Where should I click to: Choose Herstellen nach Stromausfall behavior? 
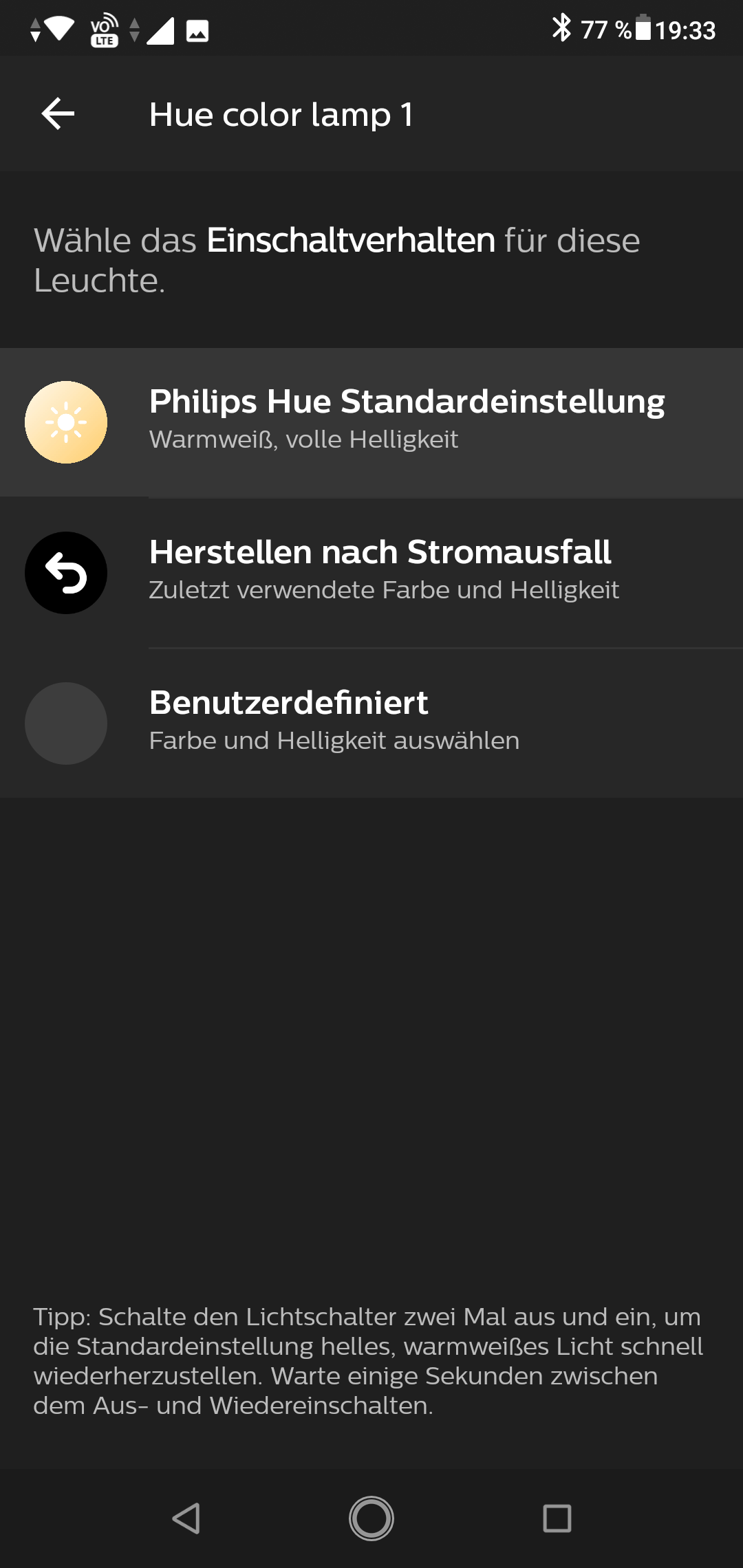tap(371, 572)
